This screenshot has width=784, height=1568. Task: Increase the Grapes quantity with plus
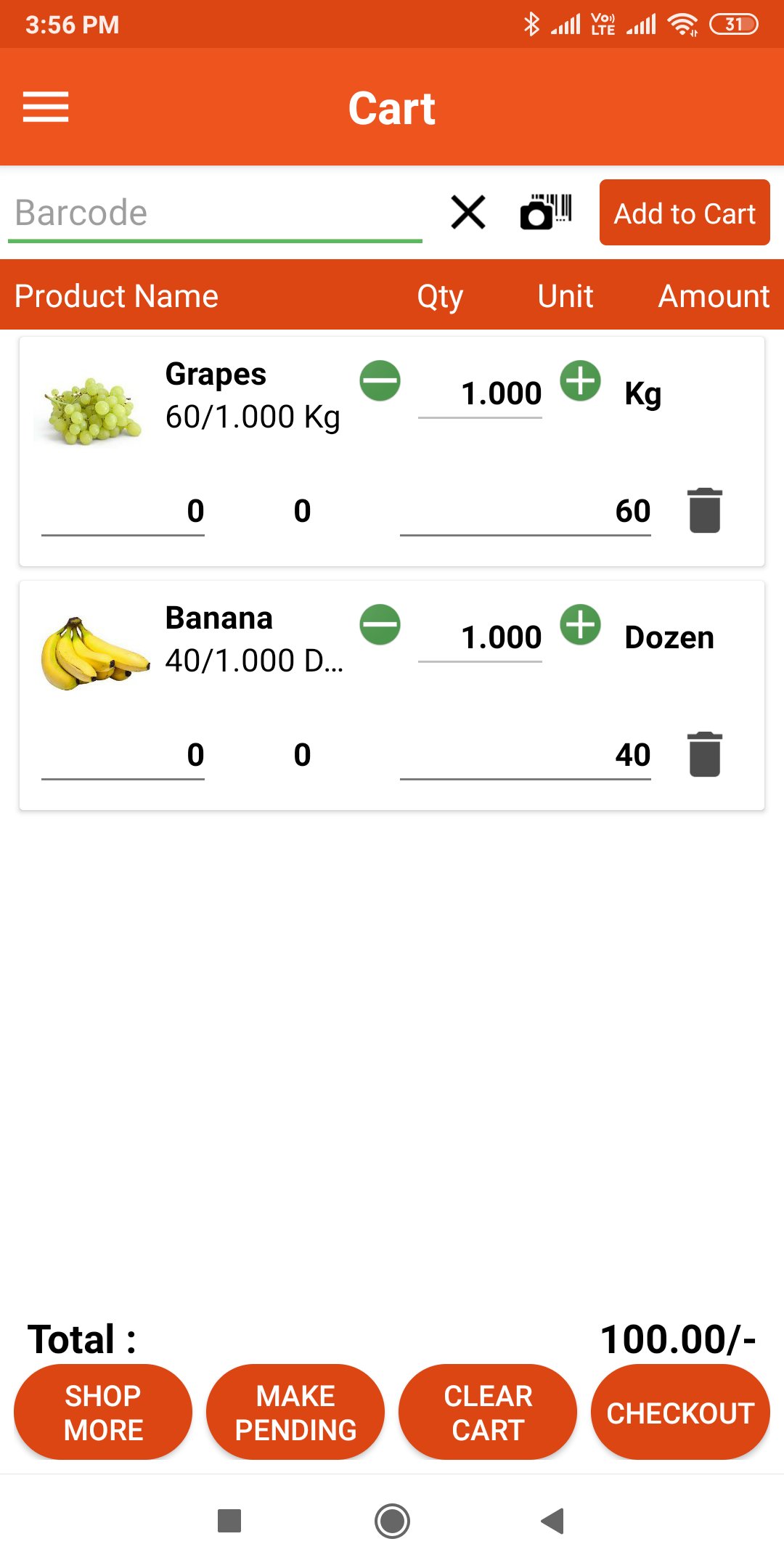(581, 380)
